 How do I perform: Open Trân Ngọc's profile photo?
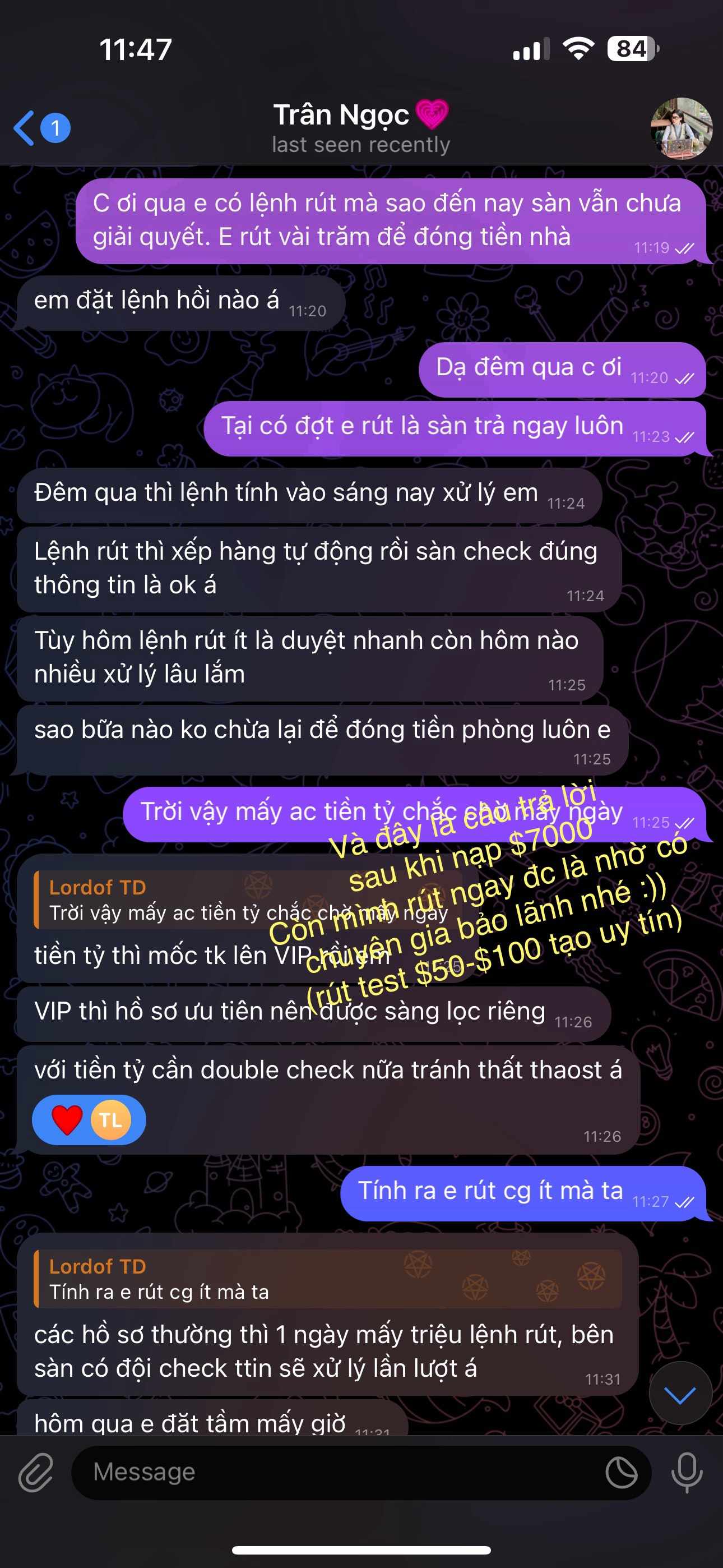click(681, 128)
